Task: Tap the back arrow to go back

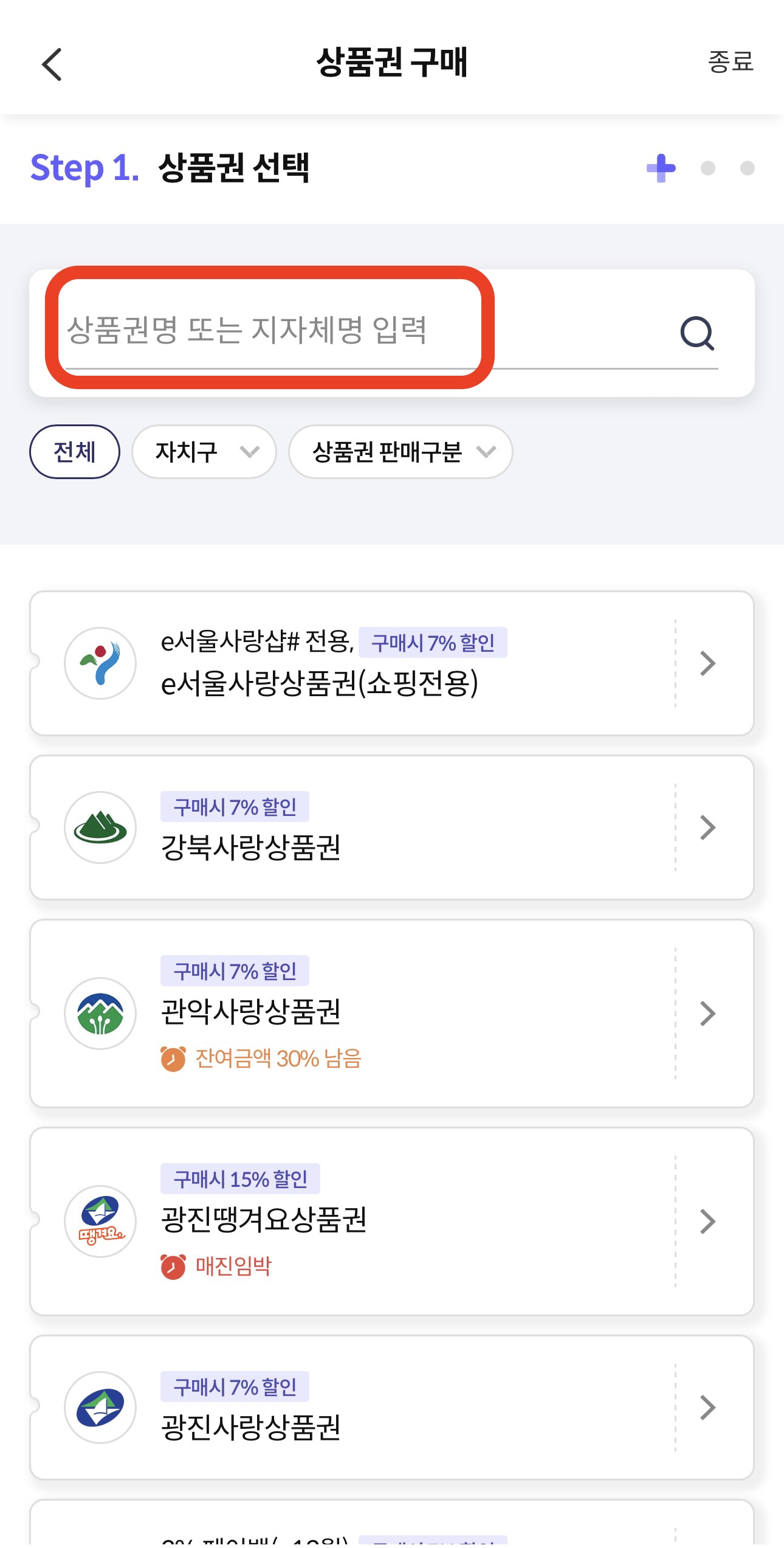Action: point(52,64)
